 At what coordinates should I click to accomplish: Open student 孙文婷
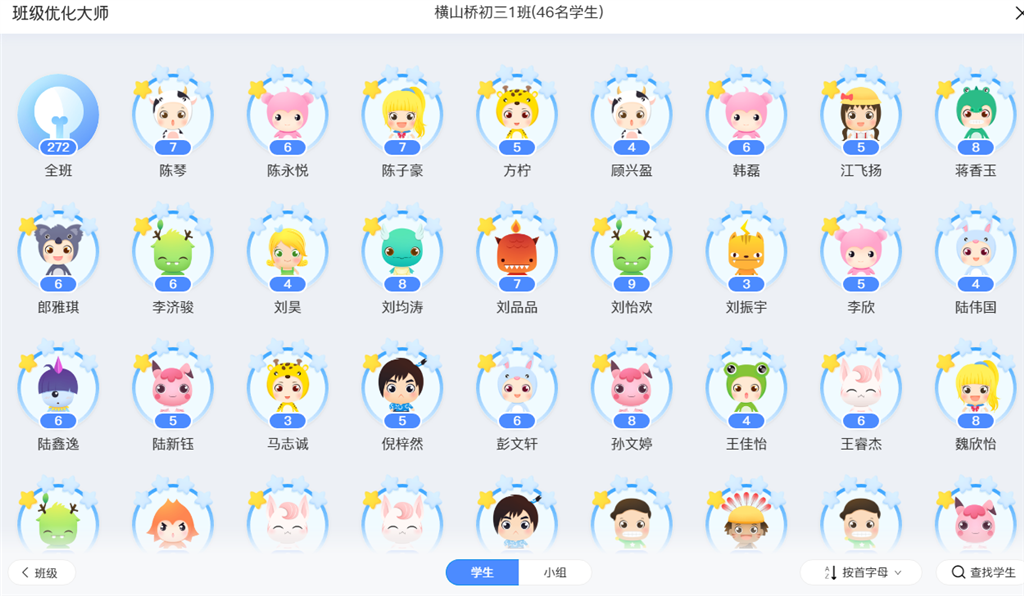click(632, 388)
